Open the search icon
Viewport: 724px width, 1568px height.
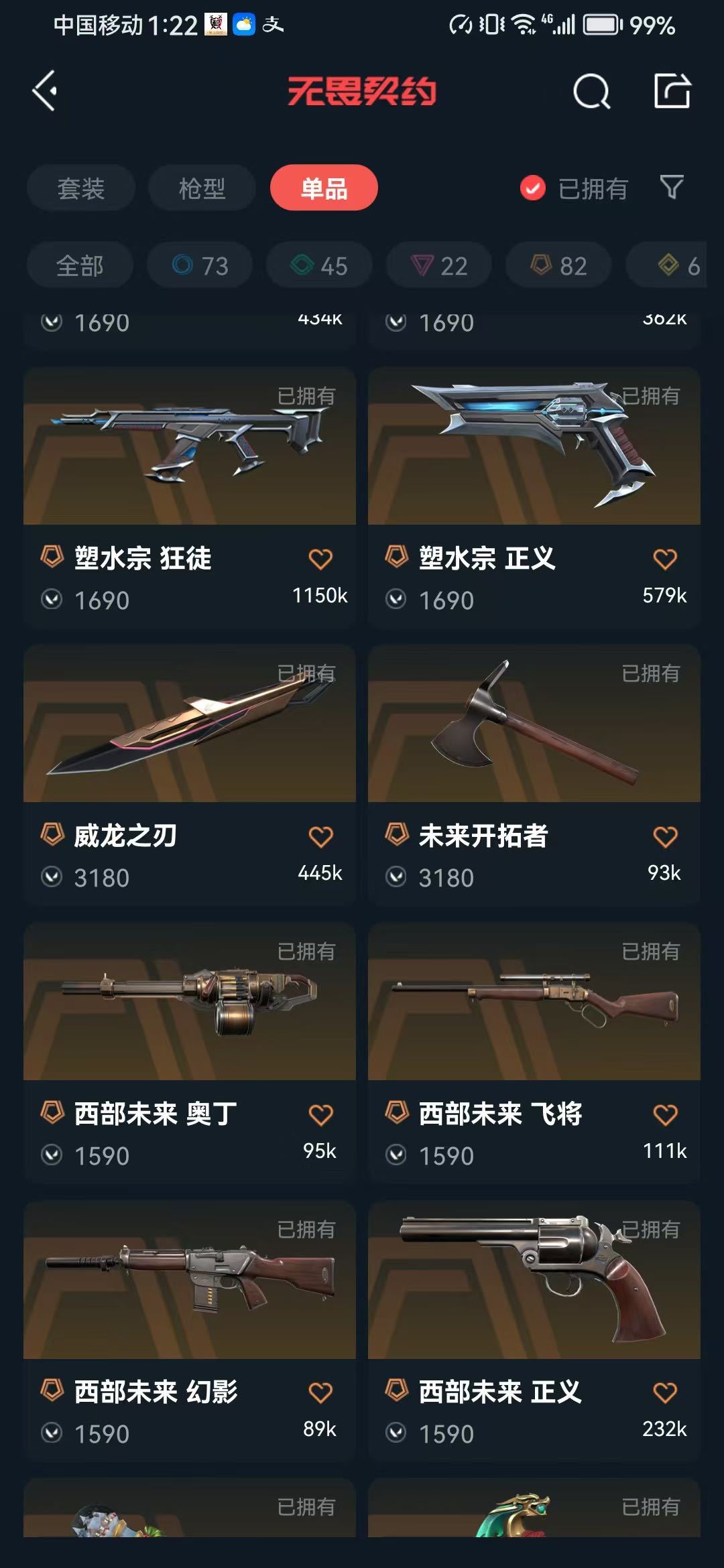click(592, 91)
